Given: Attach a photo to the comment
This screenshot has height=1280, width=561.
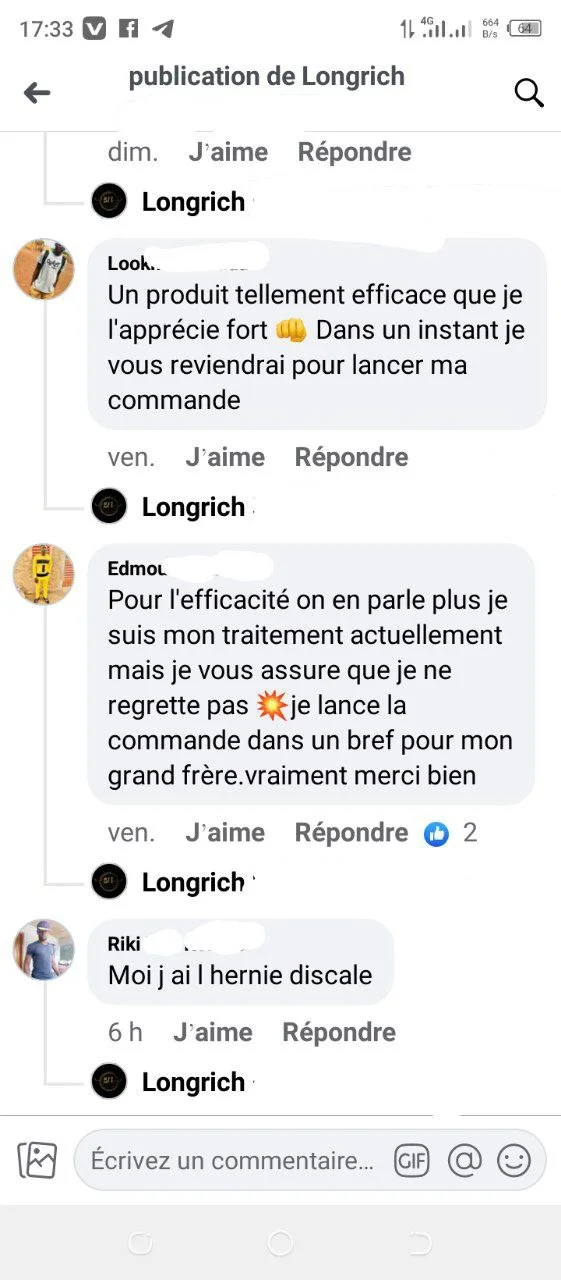Looking at the screenshot, I should click(37, 1160).
